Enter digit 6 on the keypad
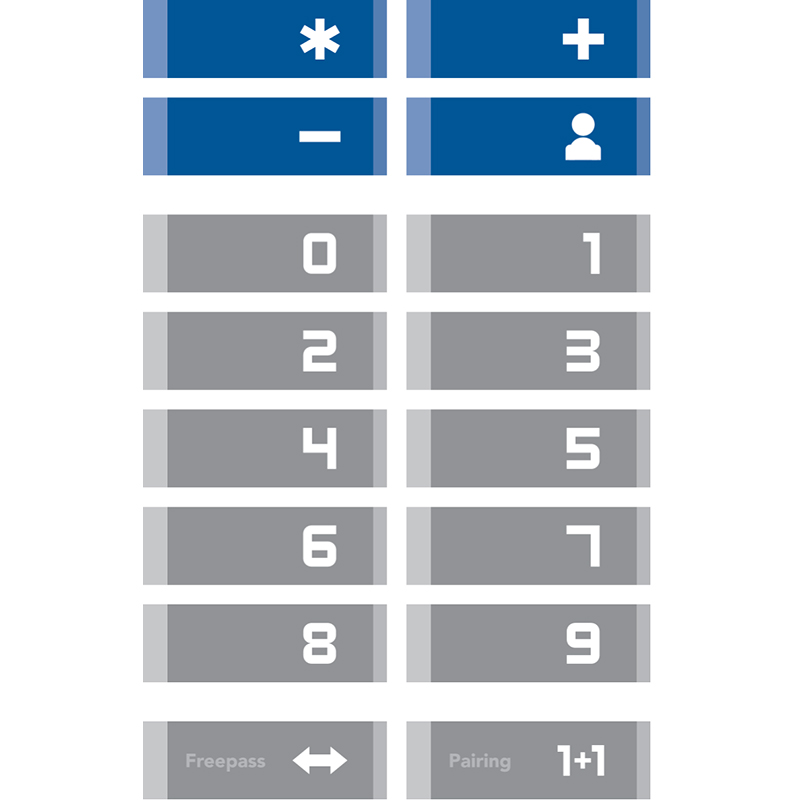Viewport: 800px width, 800px height. 265,546
